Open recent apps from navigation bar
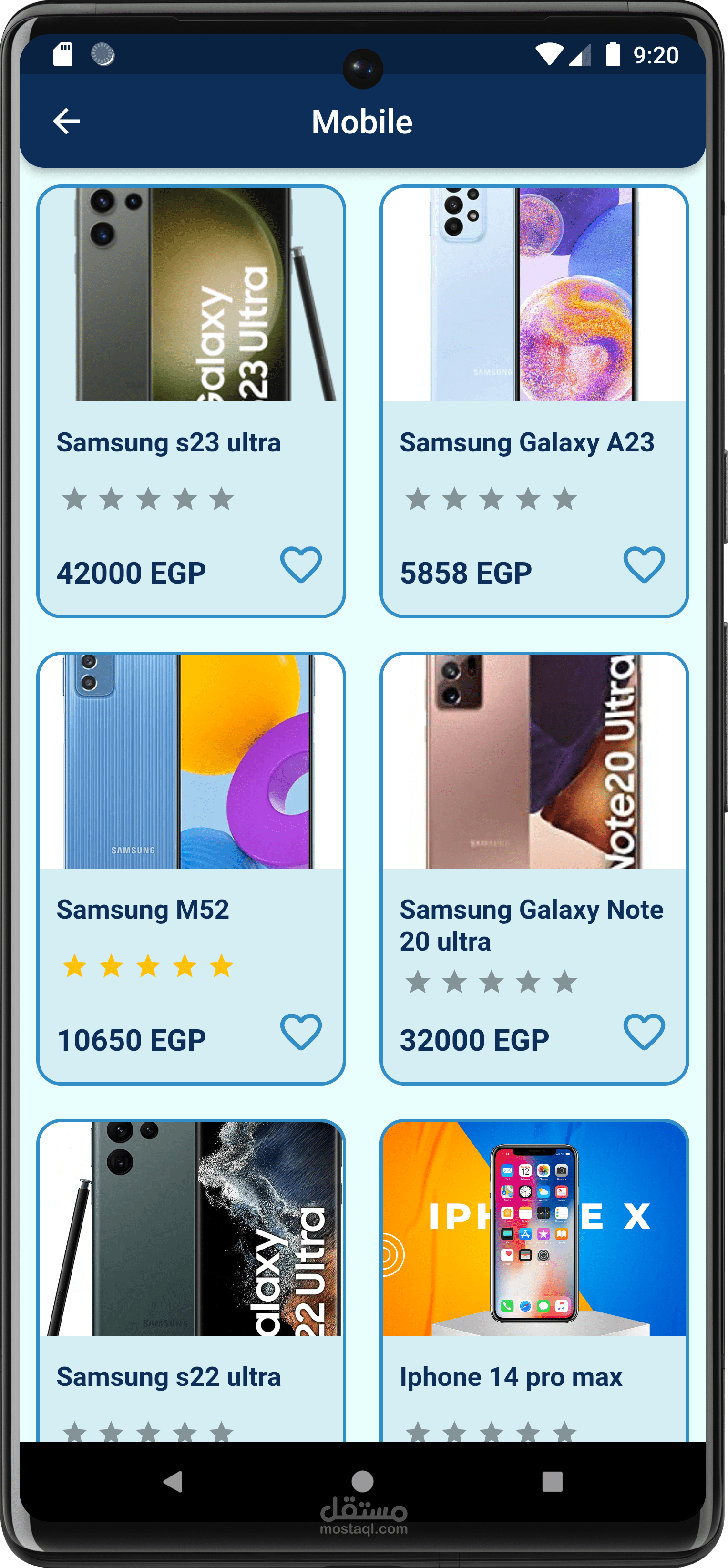Image resolution: width=728 pixels, height=1568 pixels. coord(552,1482)
